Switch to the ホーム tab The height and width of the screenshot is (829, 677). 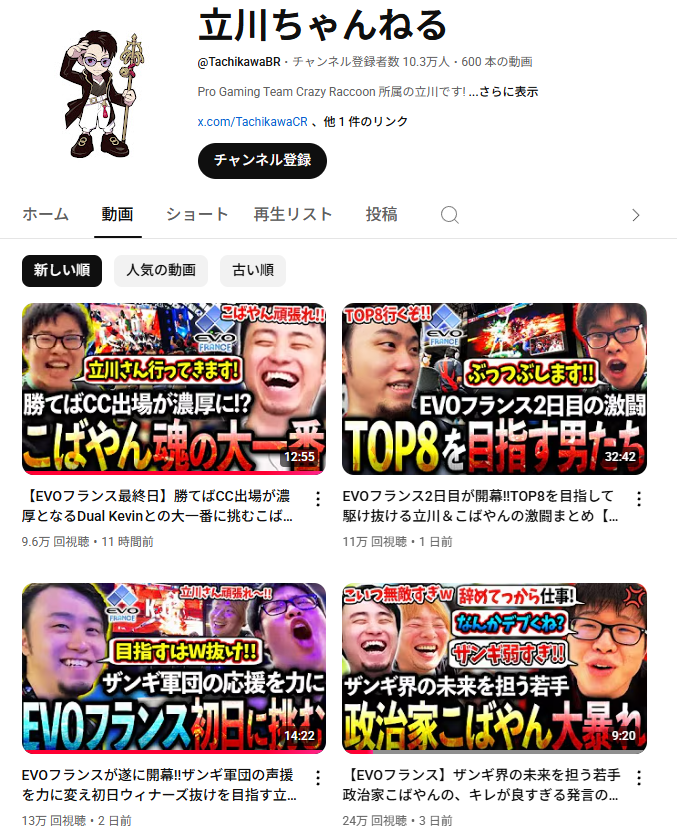pos(45,215)
